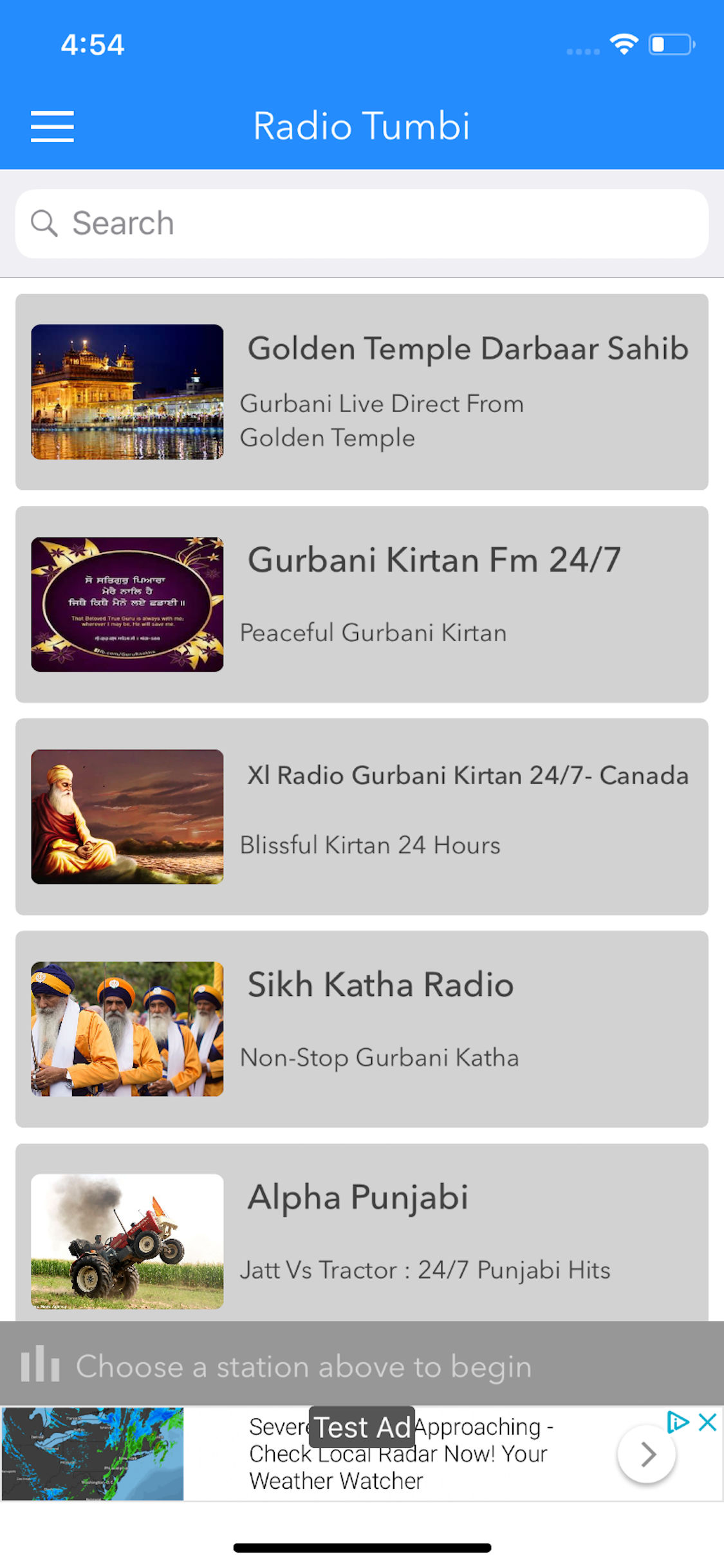The image size is (724, 1568).
Task: Tap the Search field
Action: tap(362, 224)
